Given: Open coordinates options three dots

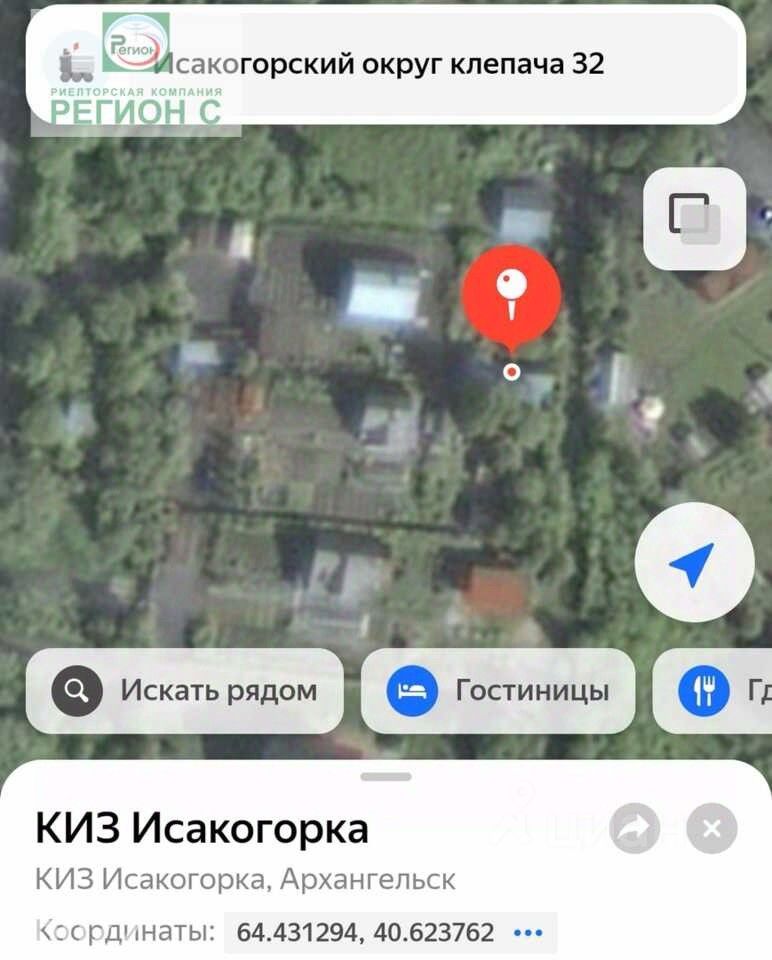Looking at the screenshot, I should [x=528, y=932].
